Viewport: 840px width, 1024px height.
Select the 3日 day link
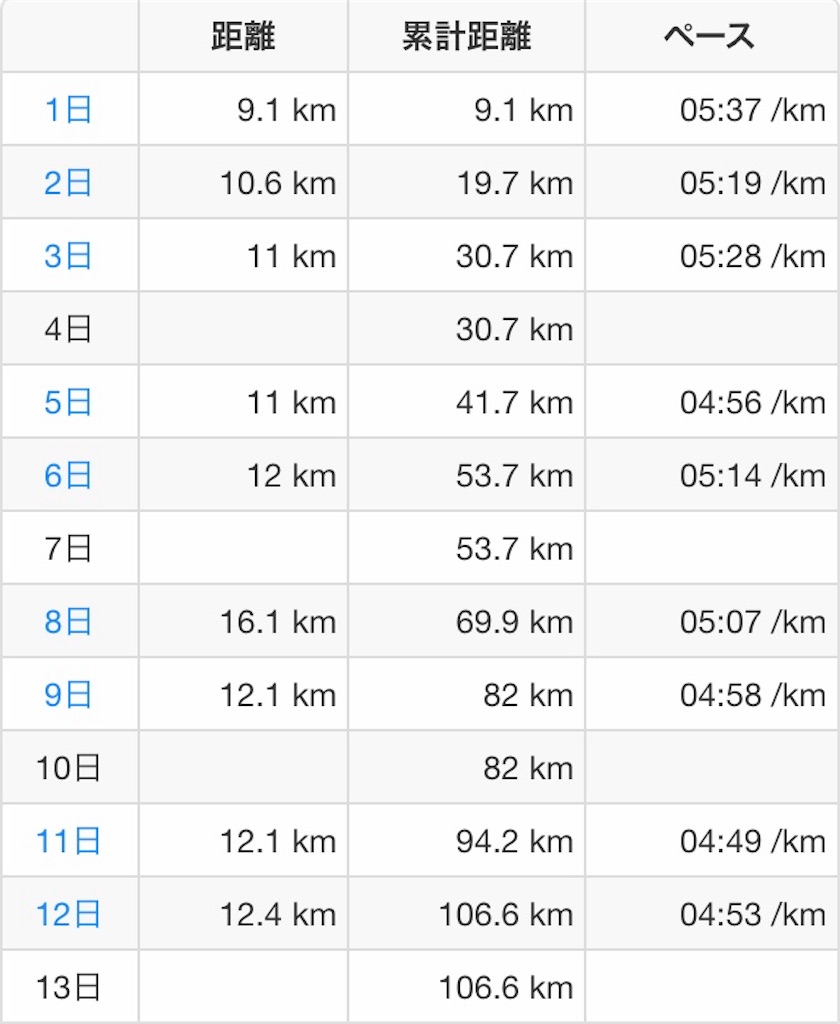coord(68,256)
